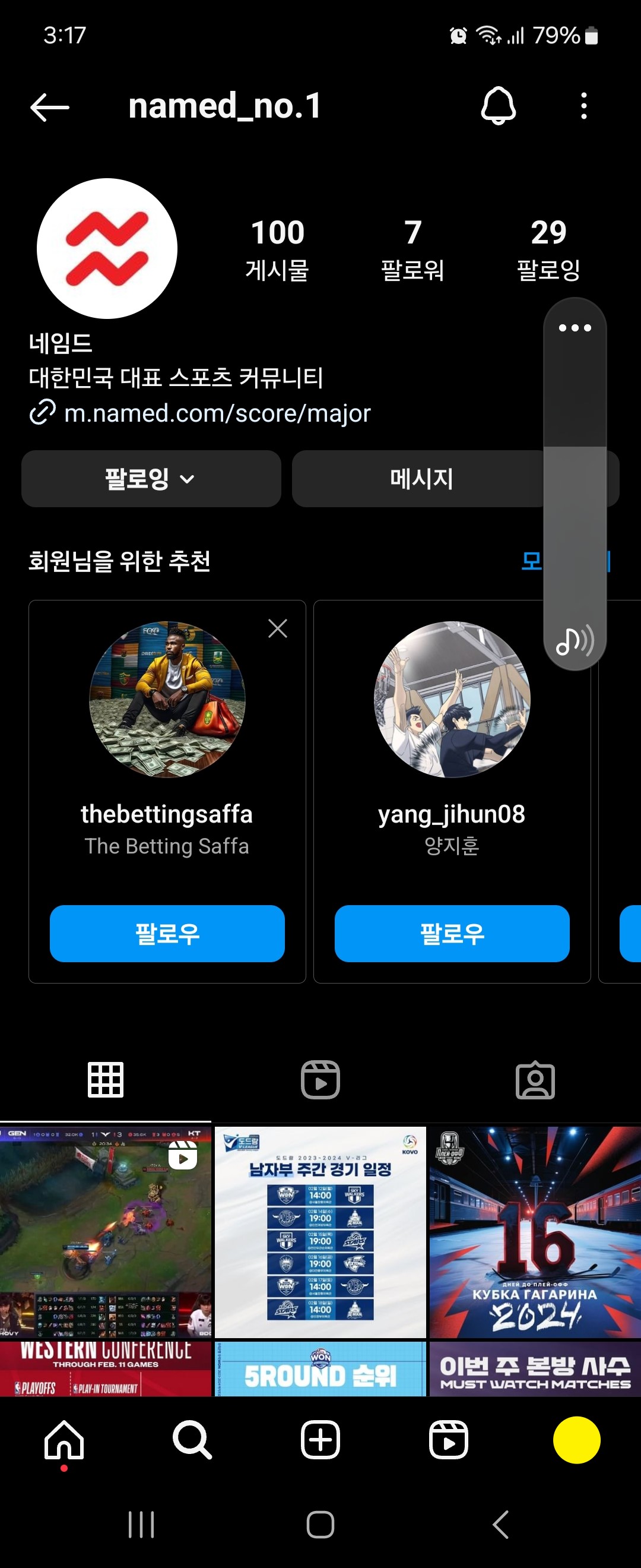Follow thebettingsaffa

167,933
